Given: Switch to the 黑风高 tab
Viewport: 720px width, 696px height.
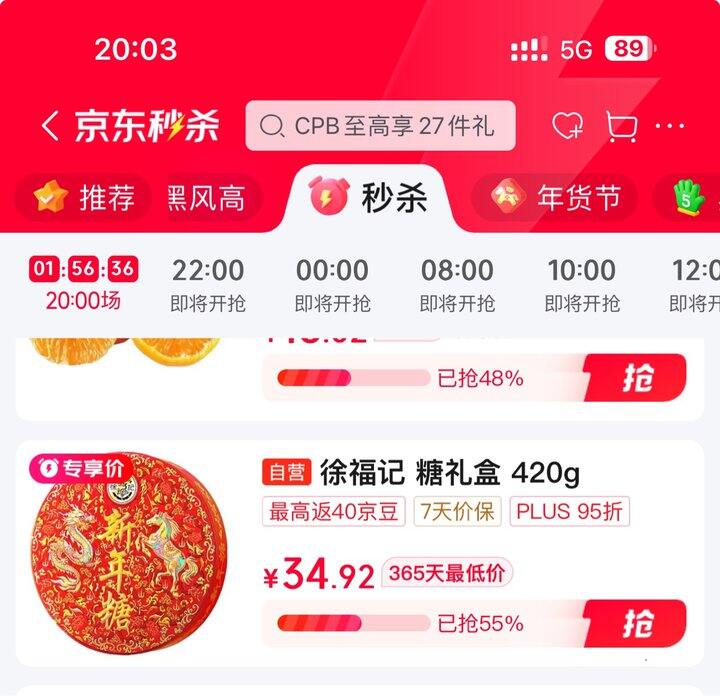Looking at the screenshot, I should (x=206, y=197).
